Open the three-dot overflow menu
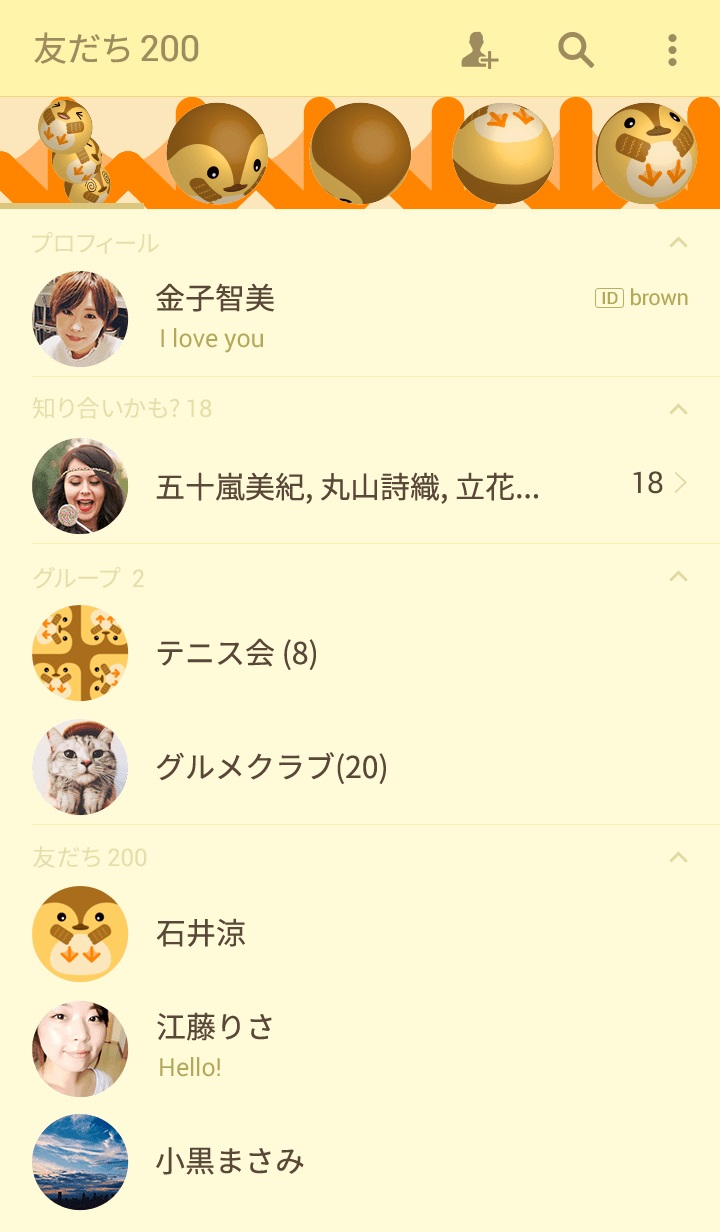This screenshot has width=720, height=1232. (x=672, y=49)
